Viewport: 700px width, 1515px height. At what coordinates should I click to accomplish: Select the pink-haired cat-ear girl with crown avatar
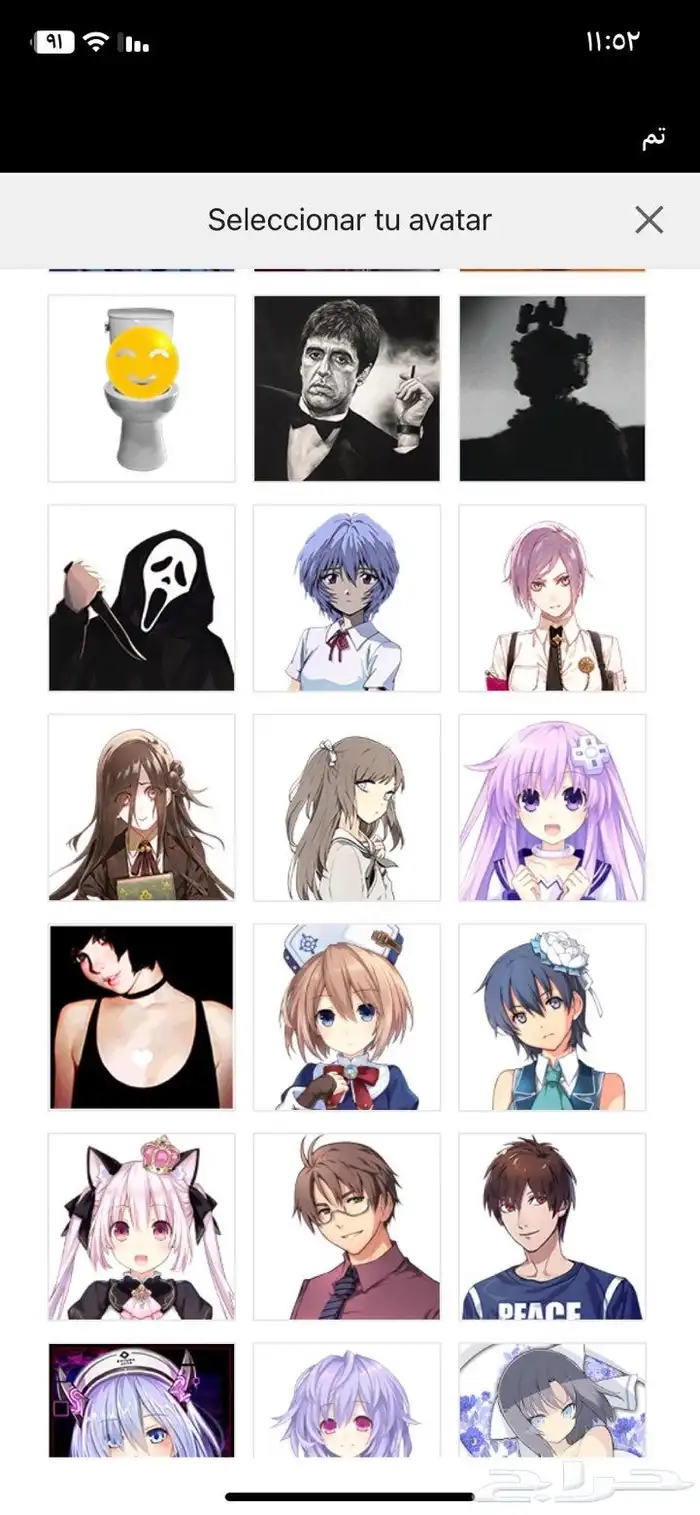tap(141, 1226)
